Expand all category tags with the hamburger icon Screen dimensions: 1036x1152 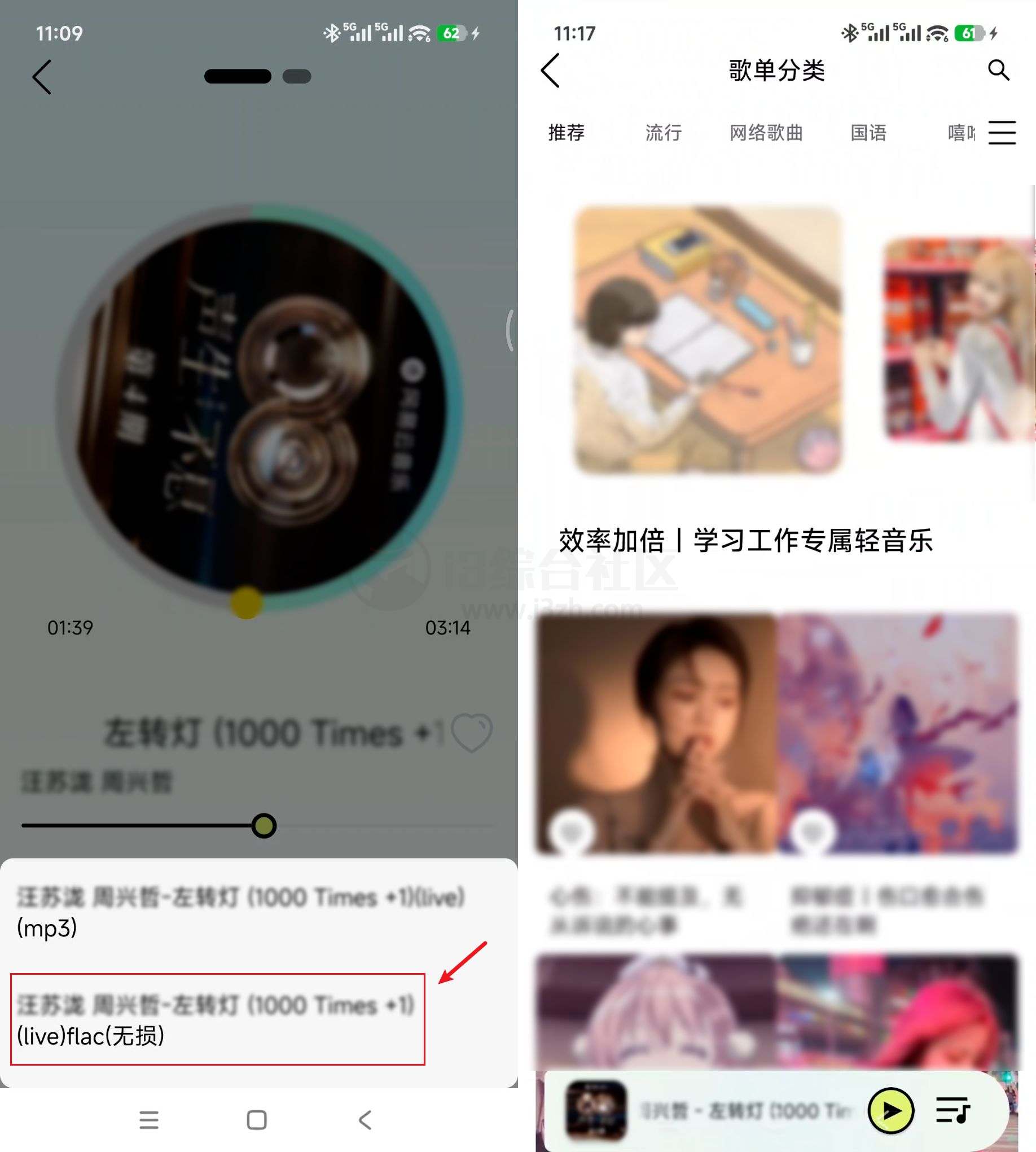1002,133
